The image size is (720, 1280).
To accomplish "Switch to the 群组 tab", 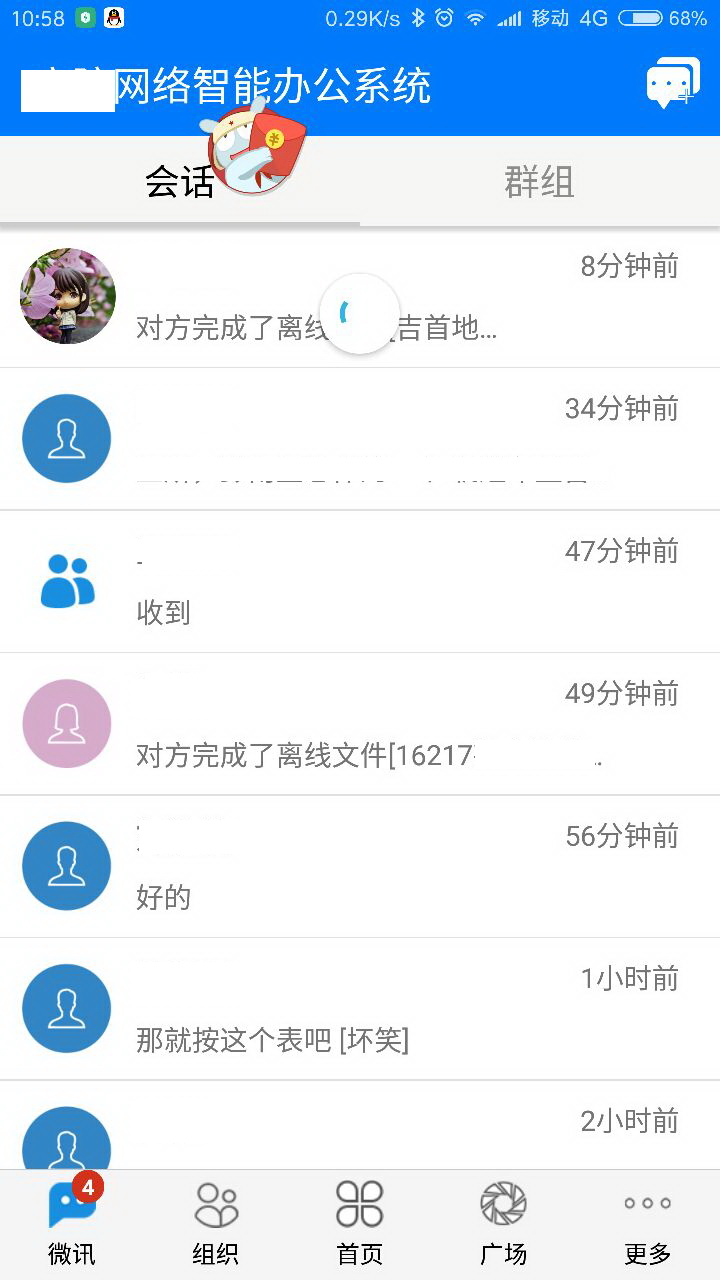I will [x=539, y=182].
